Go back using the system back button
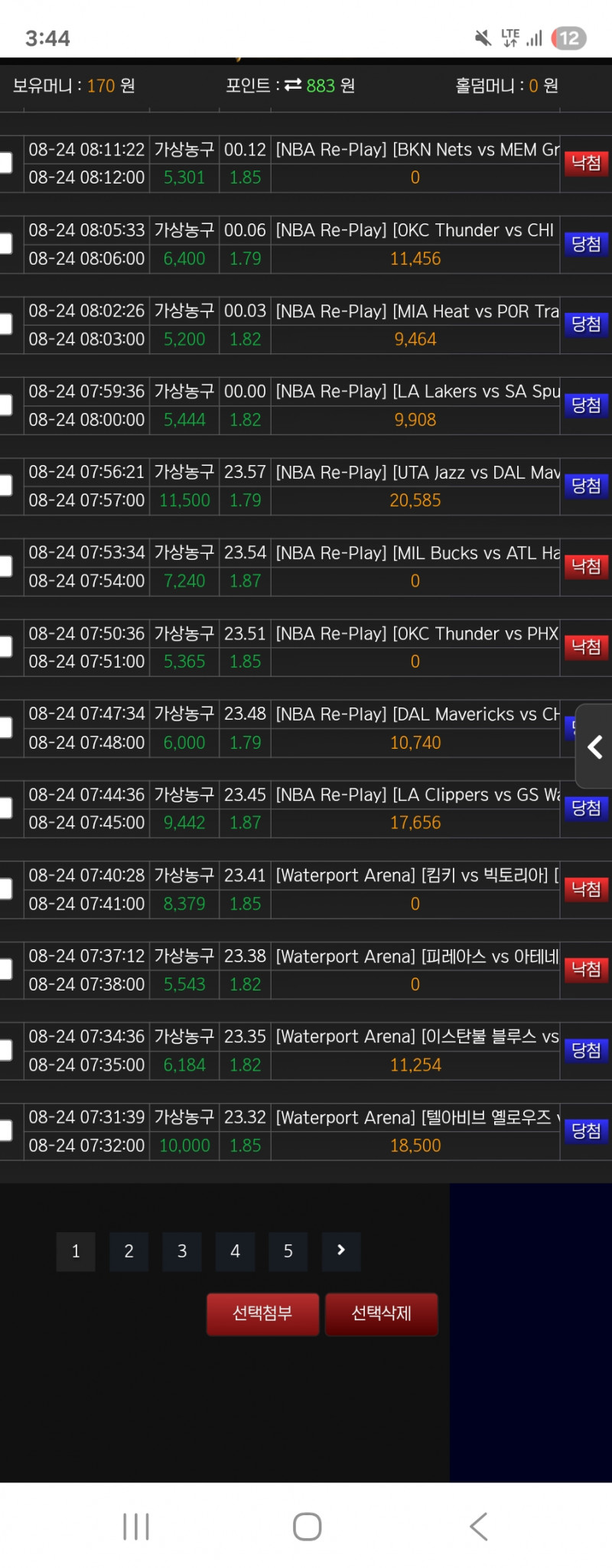The image size is (612, 1568). (x=478, y=1527)
